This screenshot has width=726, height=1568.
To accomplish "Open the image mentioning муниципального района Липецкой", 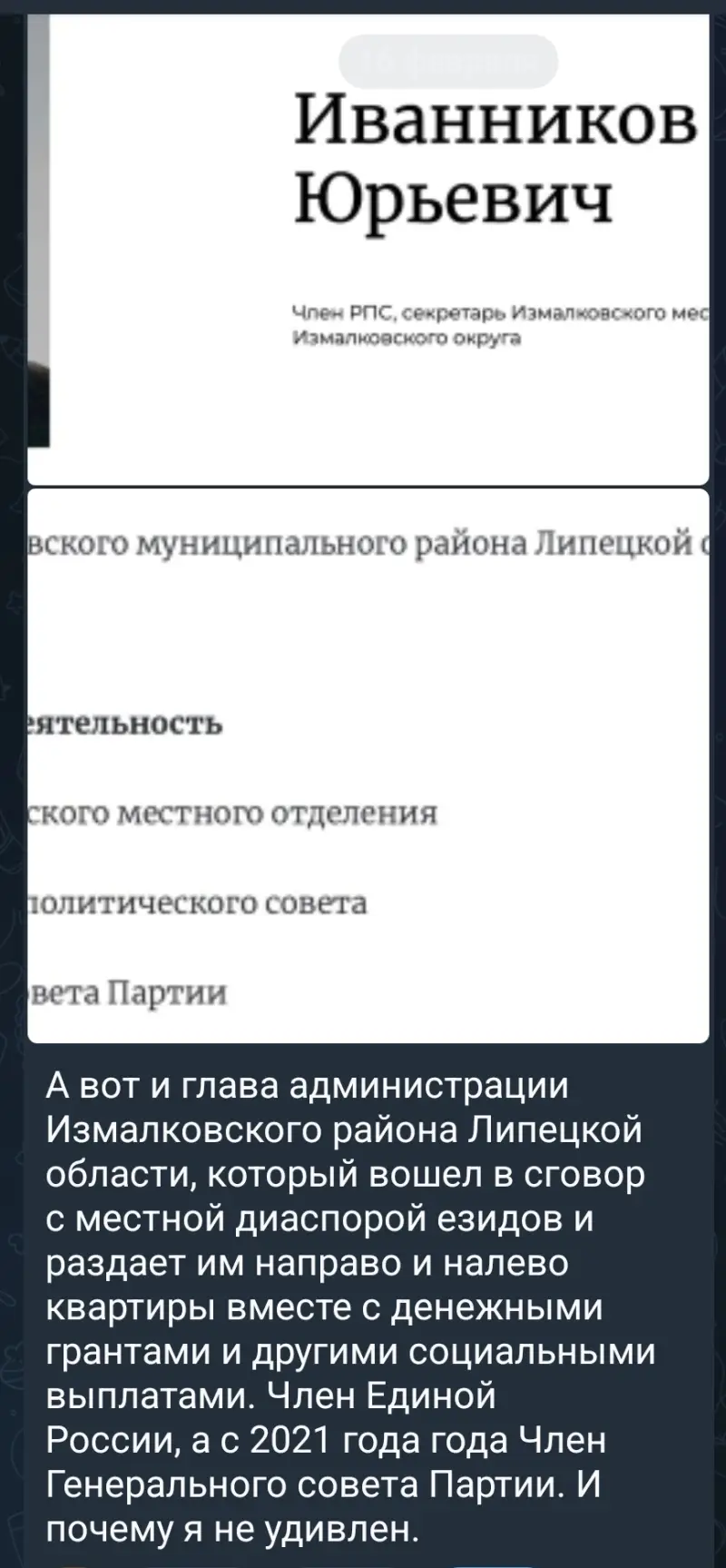I will 368,765.
